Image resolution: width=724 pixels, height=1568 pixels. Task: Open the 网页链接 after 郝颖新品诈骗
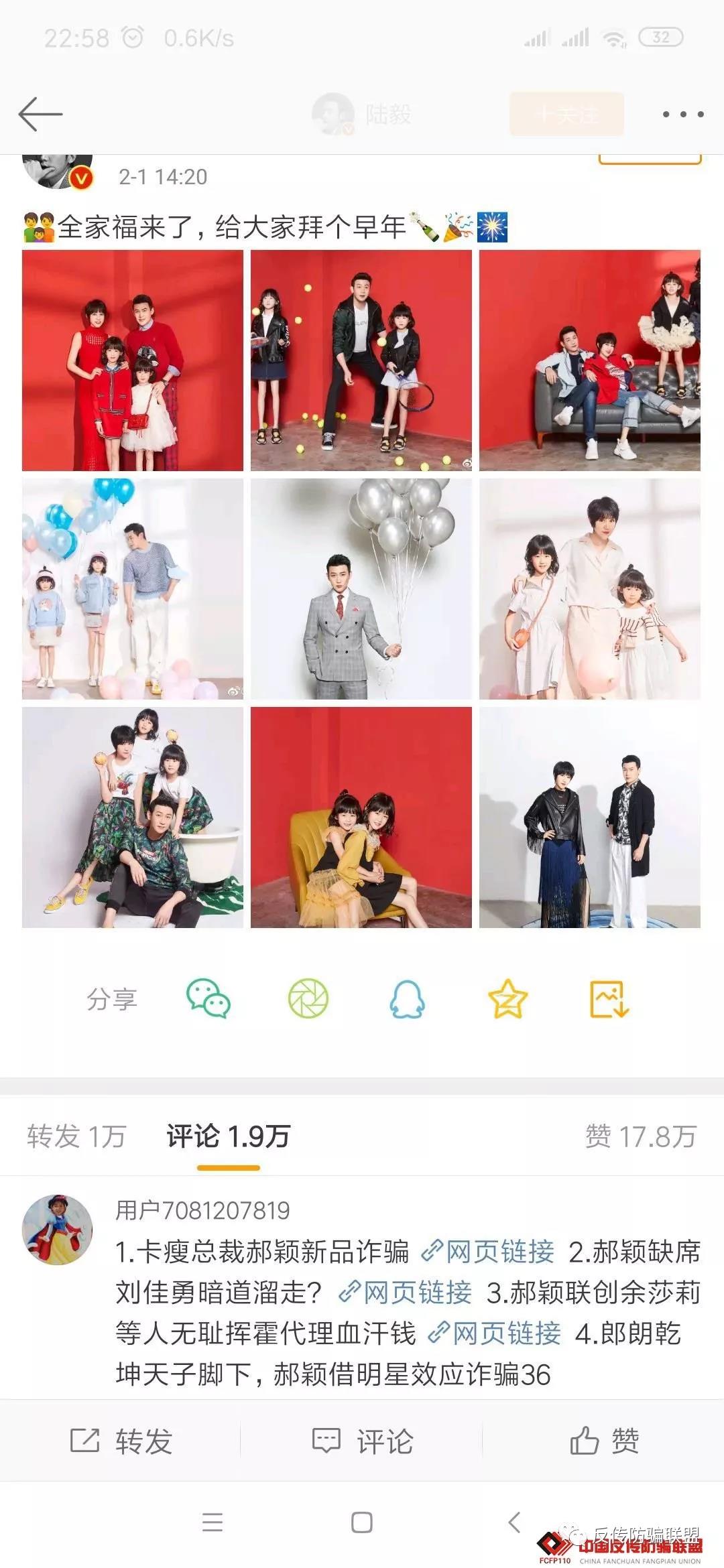click(x=488, y=1251)
